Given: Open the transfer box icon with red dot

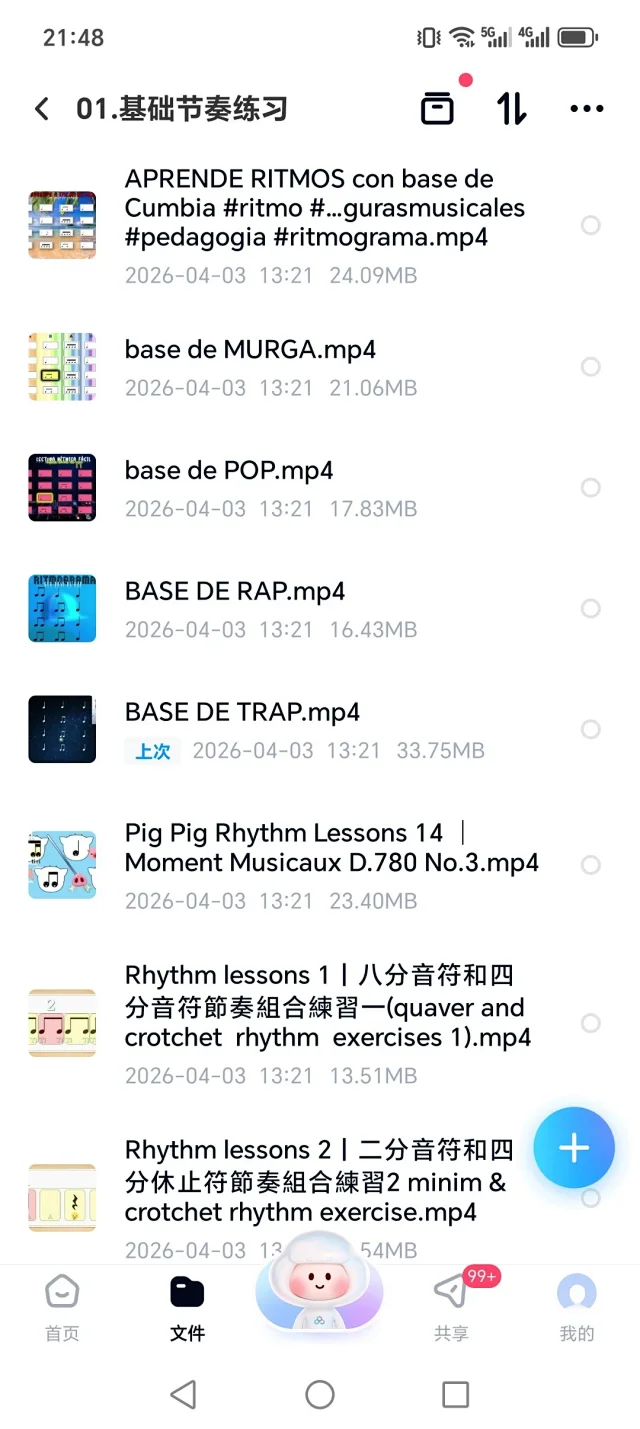Looking at the screenshot, I should click(x=437, y=108).
